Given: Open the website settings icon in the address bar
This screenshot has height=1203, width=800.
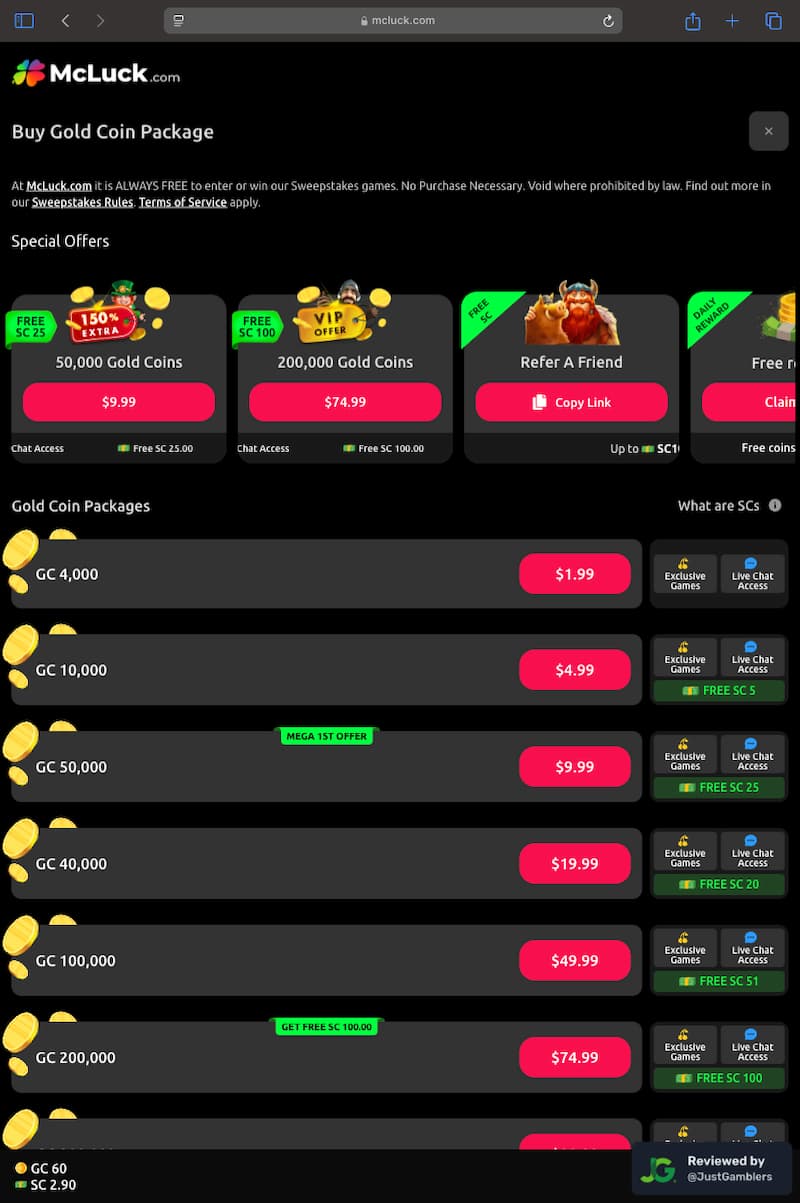Looking at the screenshot, I should click(179, 20).
